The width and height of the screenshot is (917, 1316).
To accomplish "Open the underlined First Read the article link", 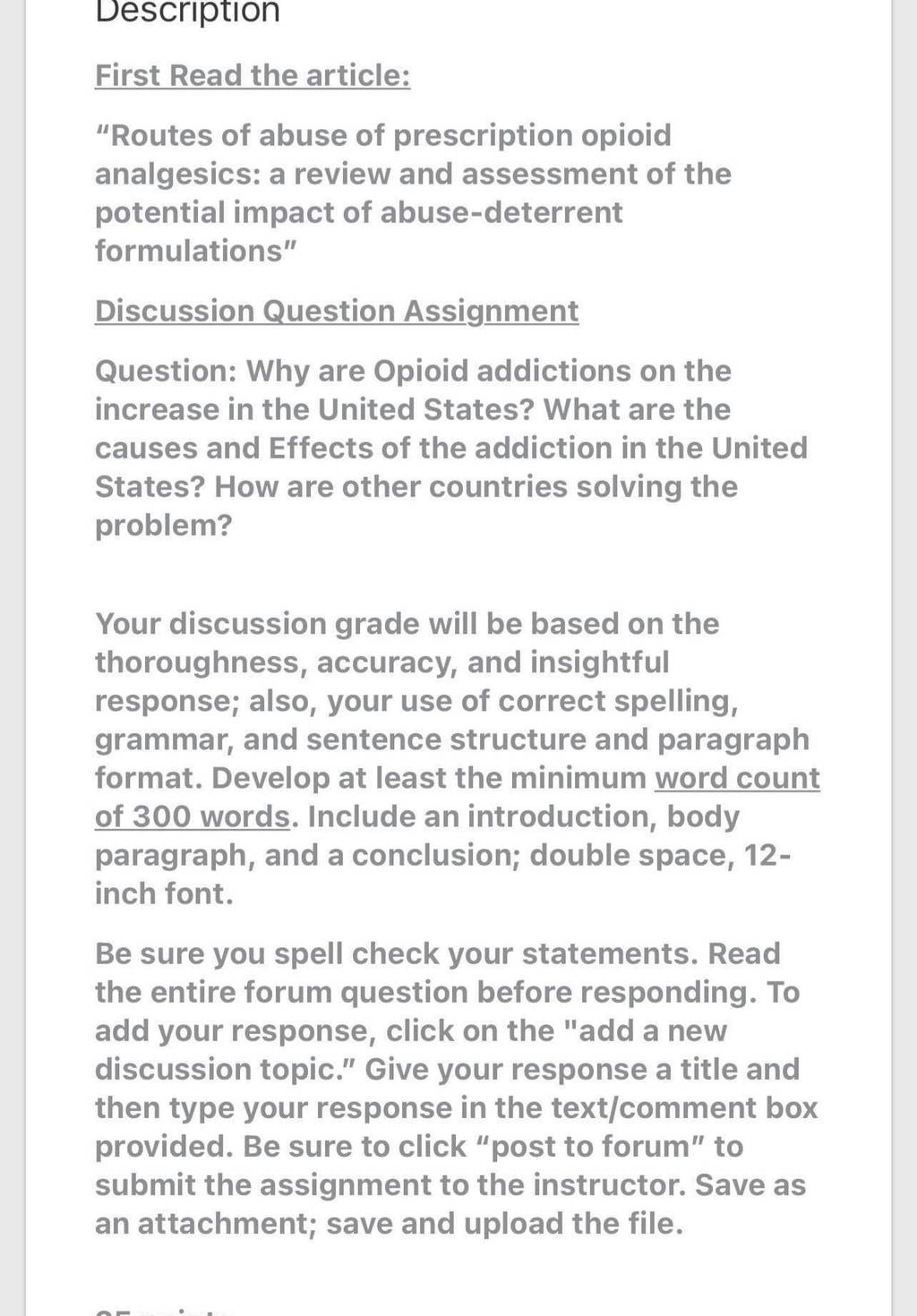I will tap(253, 75).
